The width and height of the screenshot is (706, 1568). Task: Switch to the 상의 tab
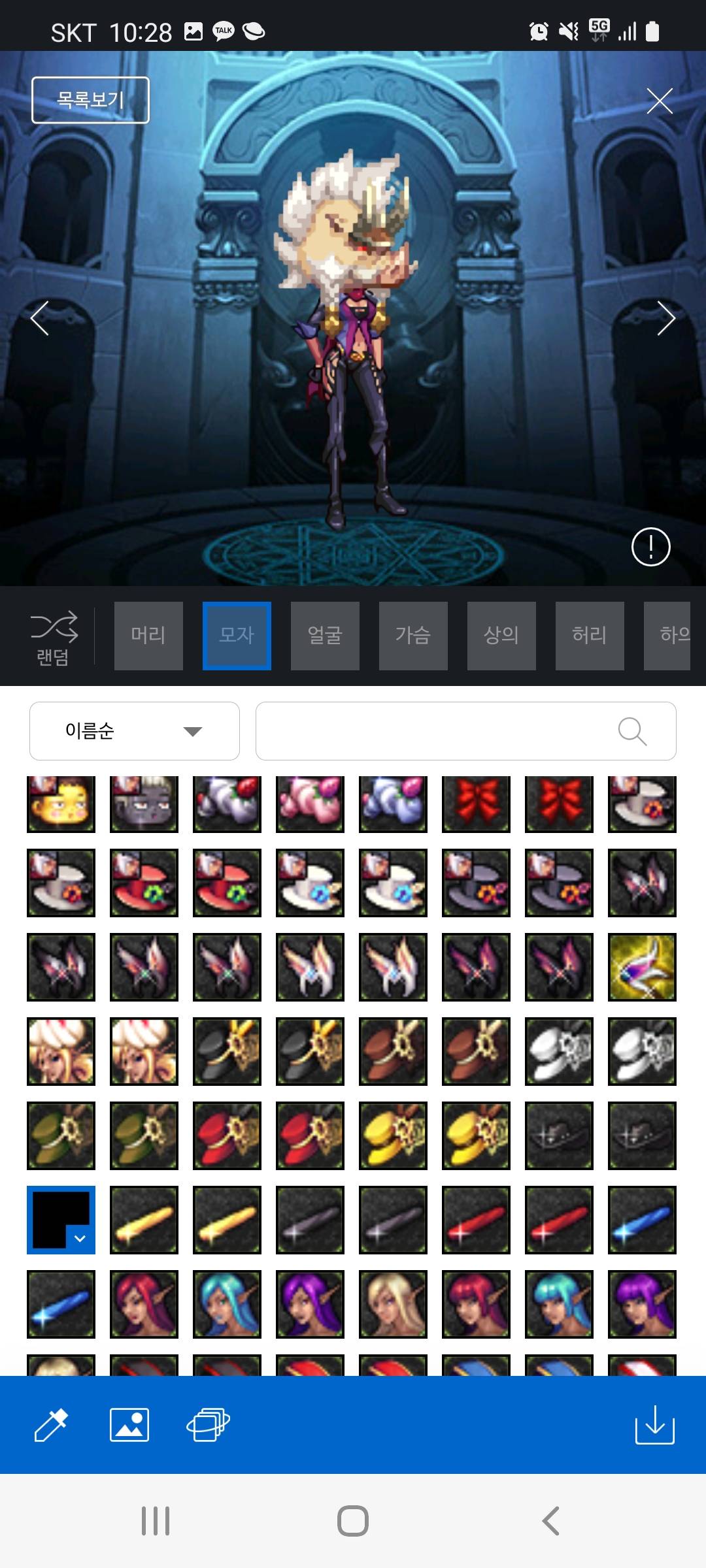501,635
